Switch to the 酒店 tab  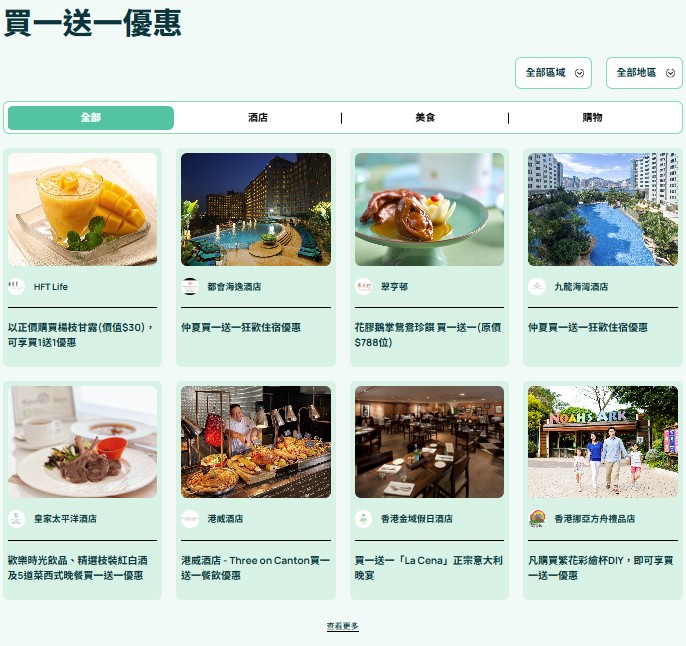pyautogui.click(x=258, y=118)
